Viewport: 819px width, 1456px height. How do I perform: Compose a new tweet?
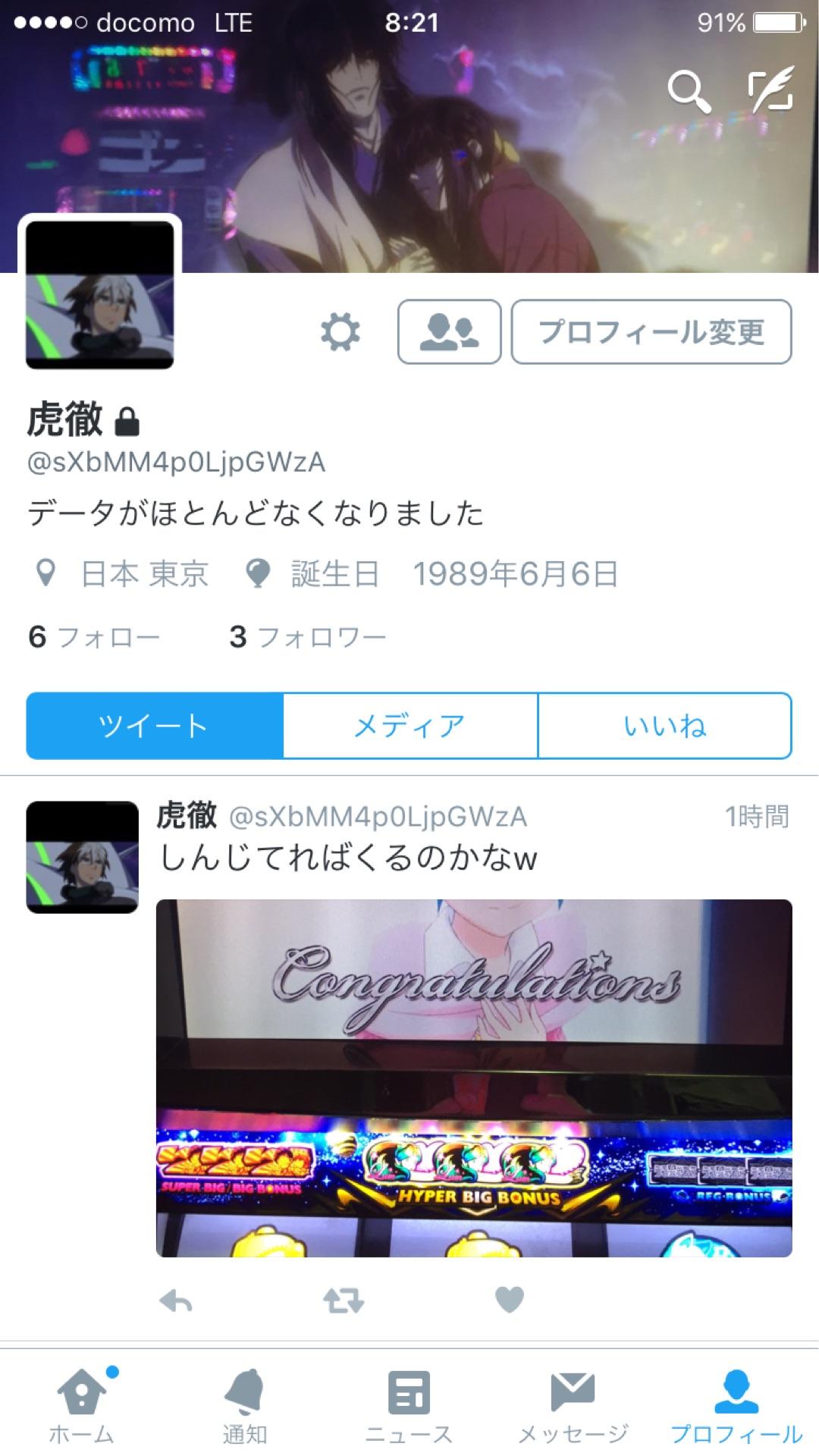tap(770, 91)
